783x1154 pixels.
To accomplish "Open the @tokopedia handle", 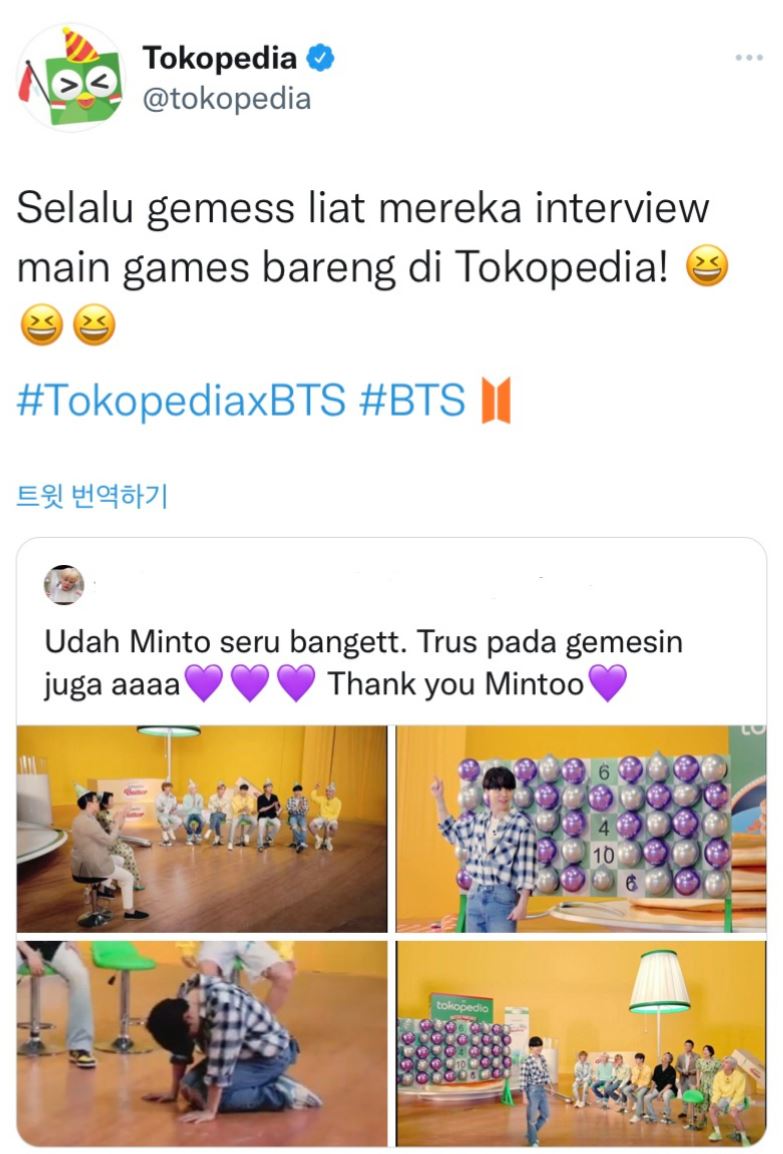I will click(227, 99).
